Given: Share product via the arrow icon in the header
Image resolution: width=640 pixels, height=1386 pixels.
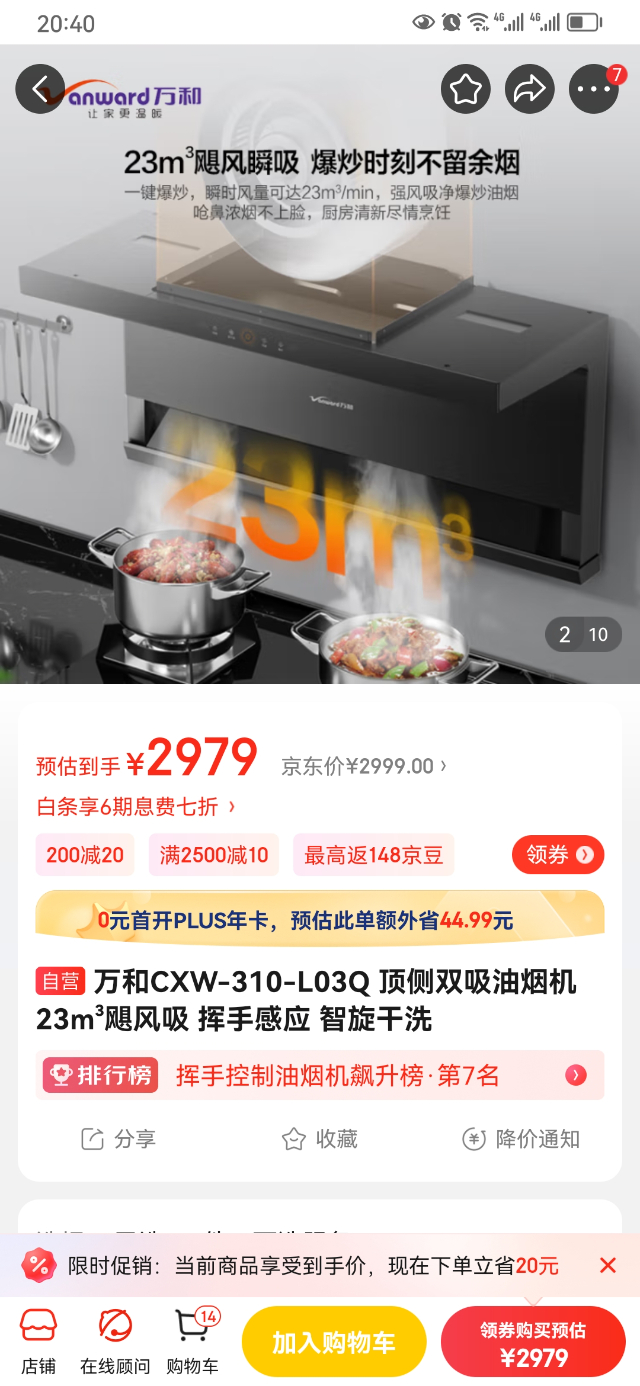Looking at the screenshot, I should pos(529,90).
